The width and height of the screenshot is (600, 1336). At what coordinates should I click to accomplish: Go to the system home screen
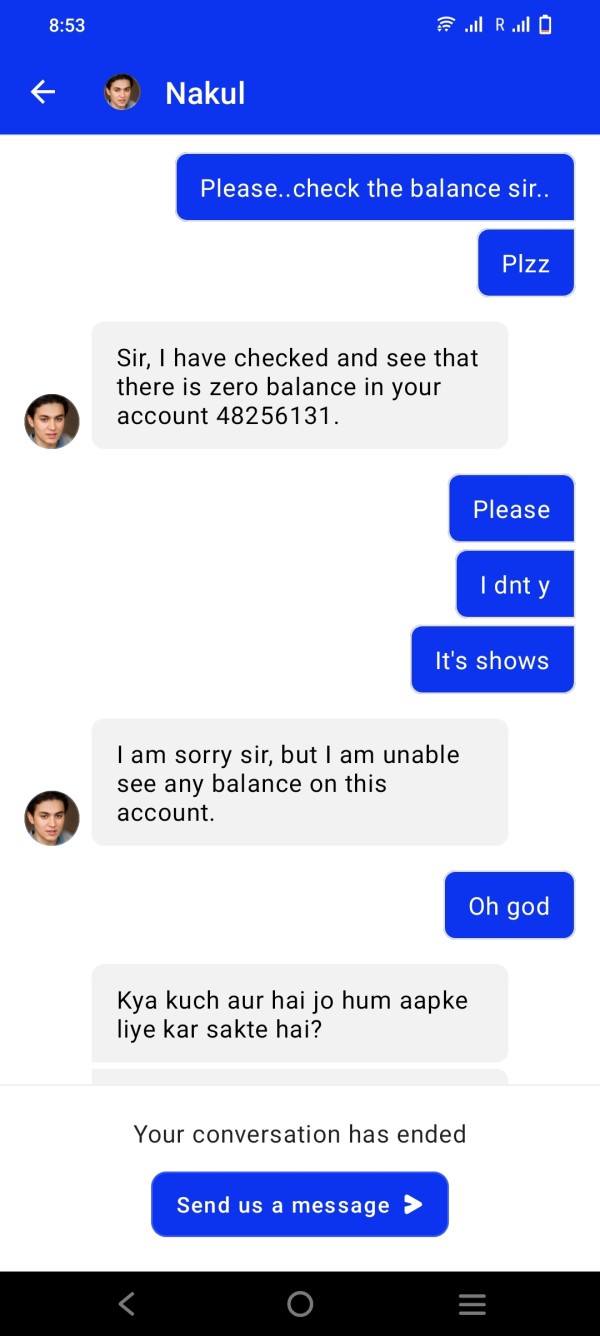300,1303
